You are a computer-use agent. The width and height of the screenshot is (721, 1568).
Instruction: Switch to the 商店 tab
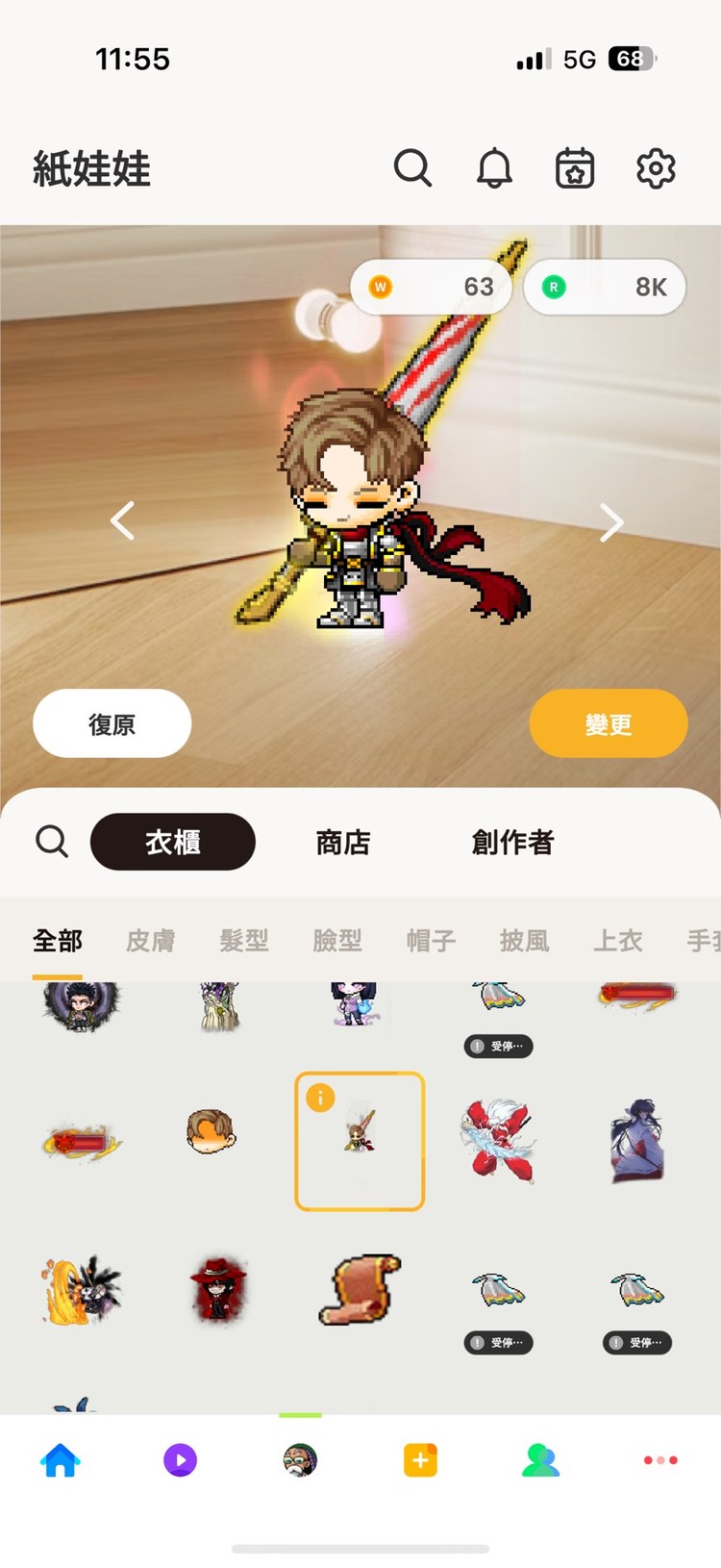click(342, 843)
